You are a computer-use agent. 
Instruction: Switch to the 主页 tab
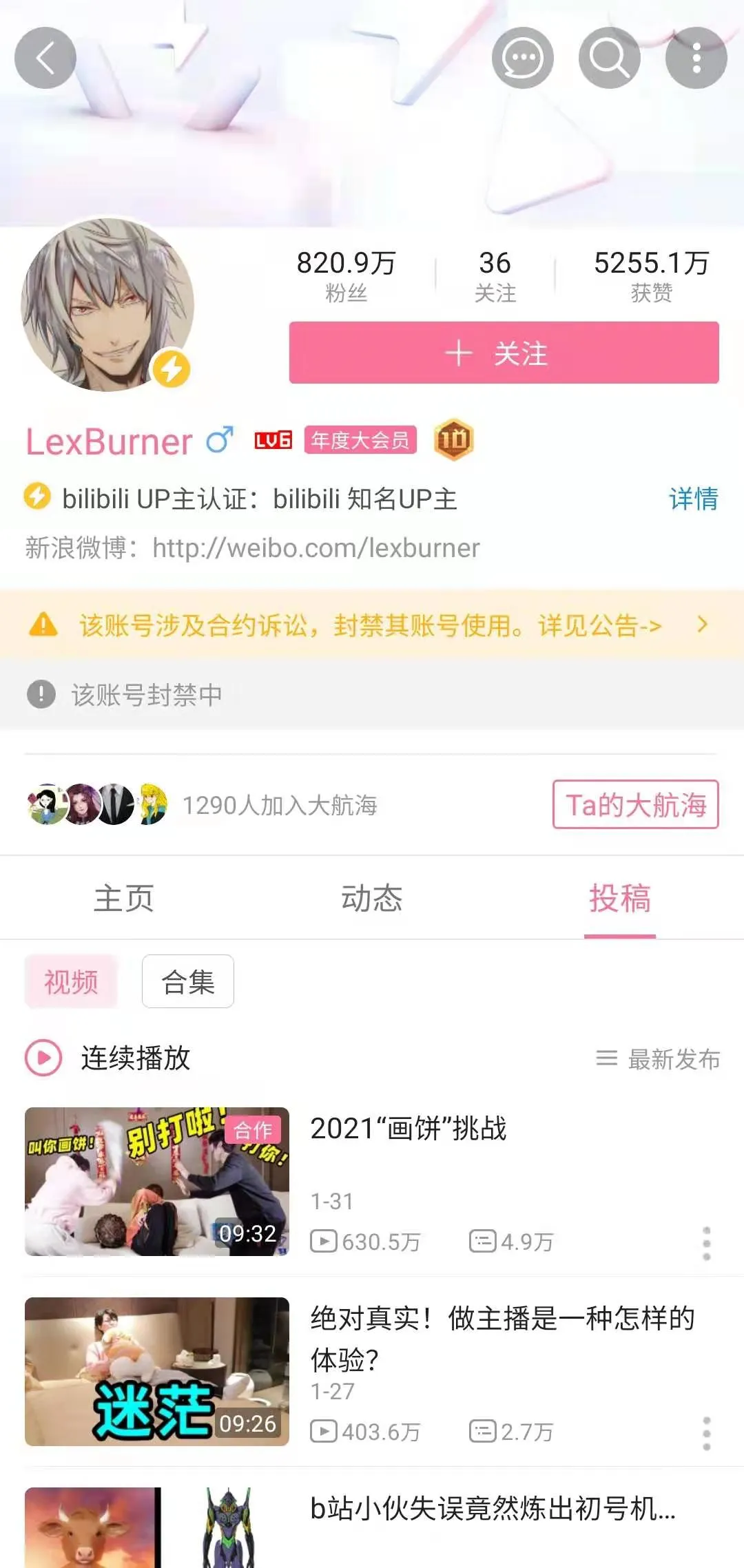click(124, 898)
